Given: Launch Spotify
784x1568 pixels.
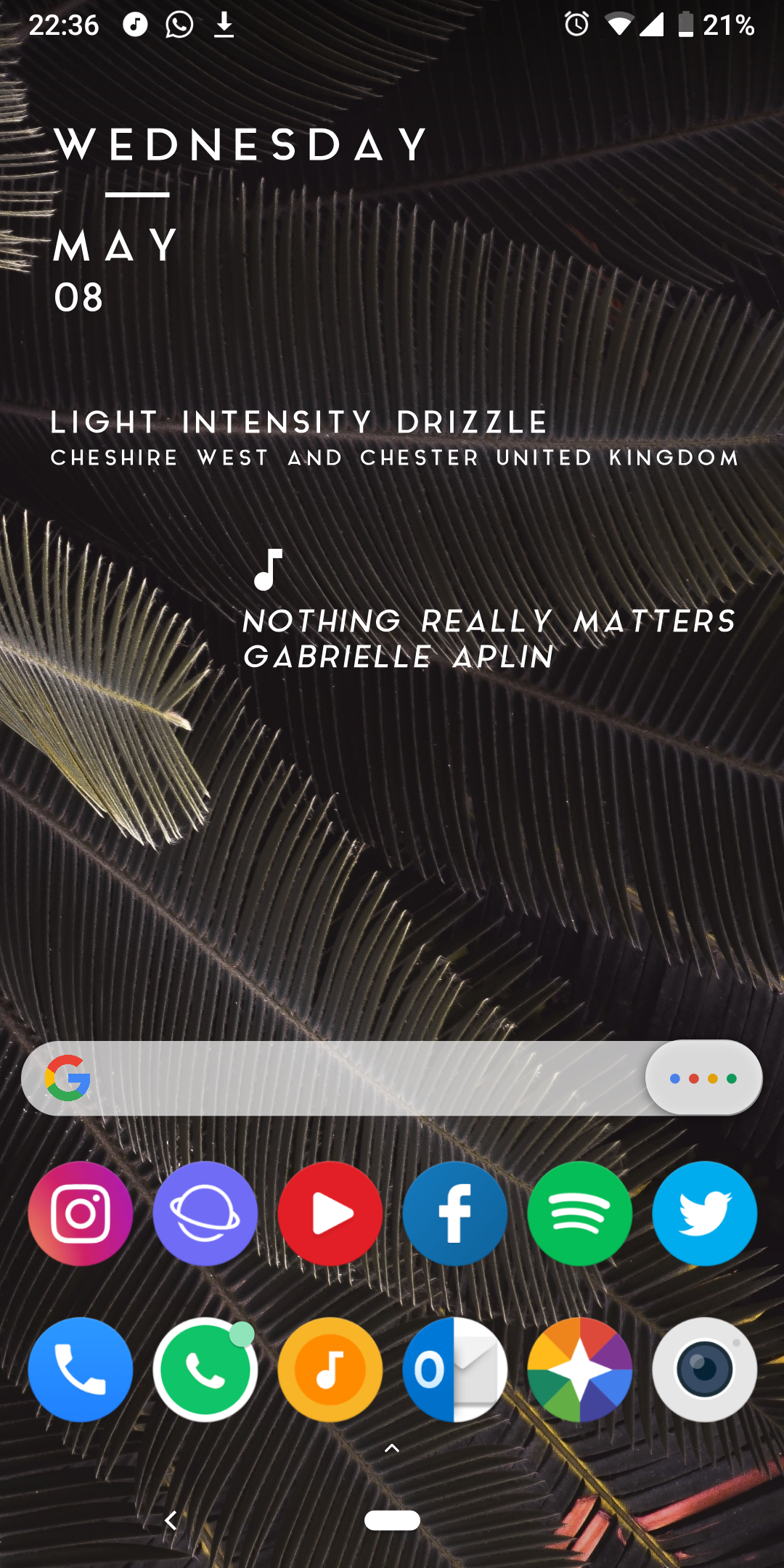Looking at the screenshot, I should [580, 1214].
